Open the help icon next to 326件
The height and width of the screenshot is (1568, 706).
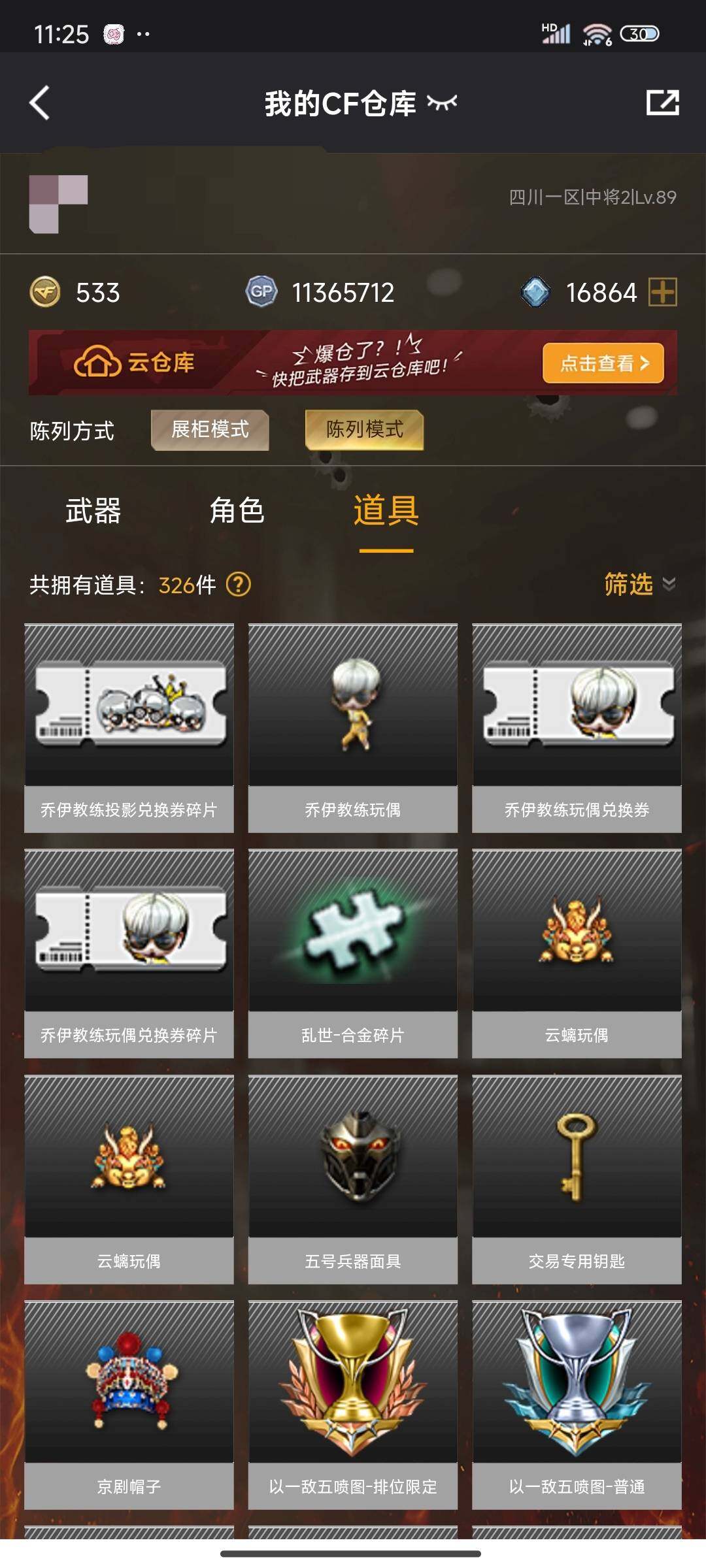point(239,584)
